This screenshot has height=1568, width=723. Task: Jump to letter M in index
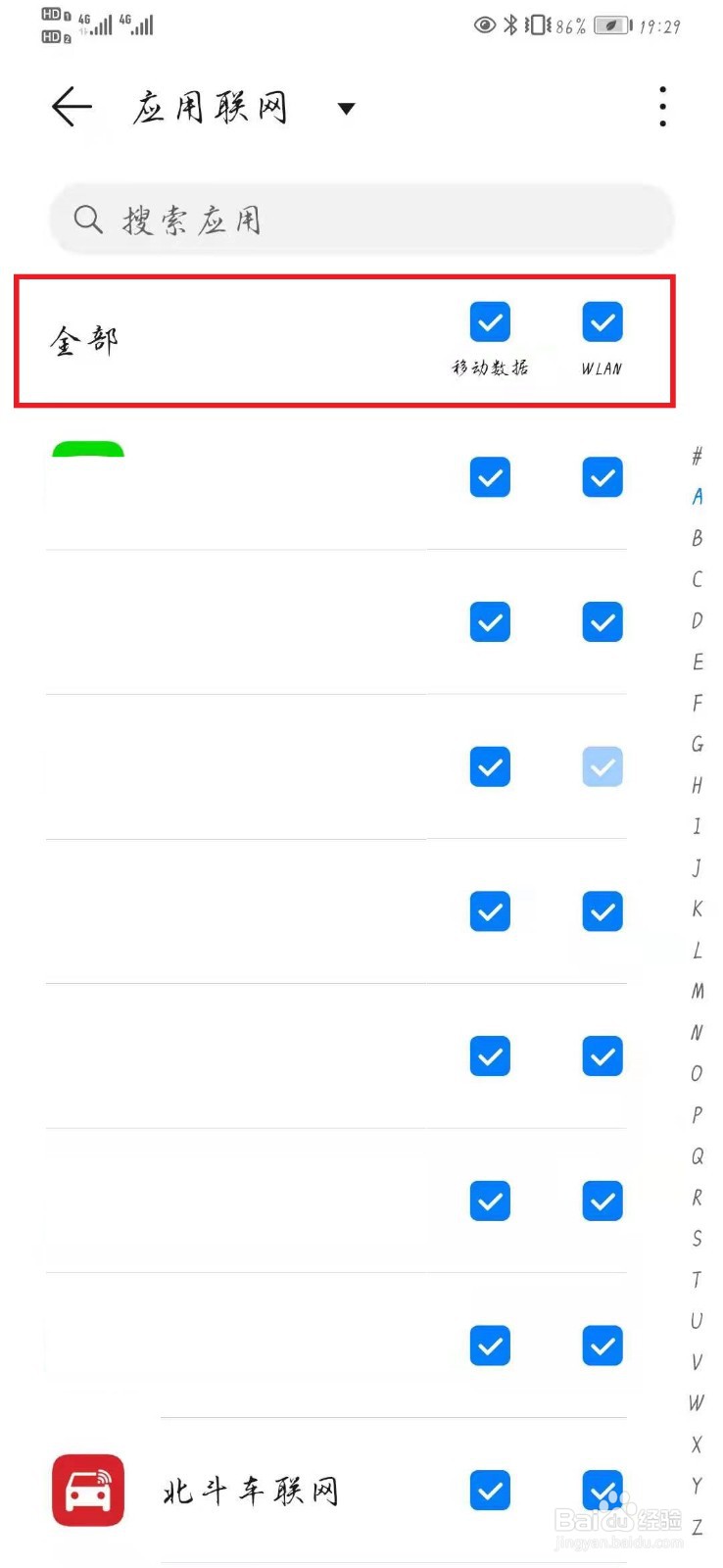(698, 991)
